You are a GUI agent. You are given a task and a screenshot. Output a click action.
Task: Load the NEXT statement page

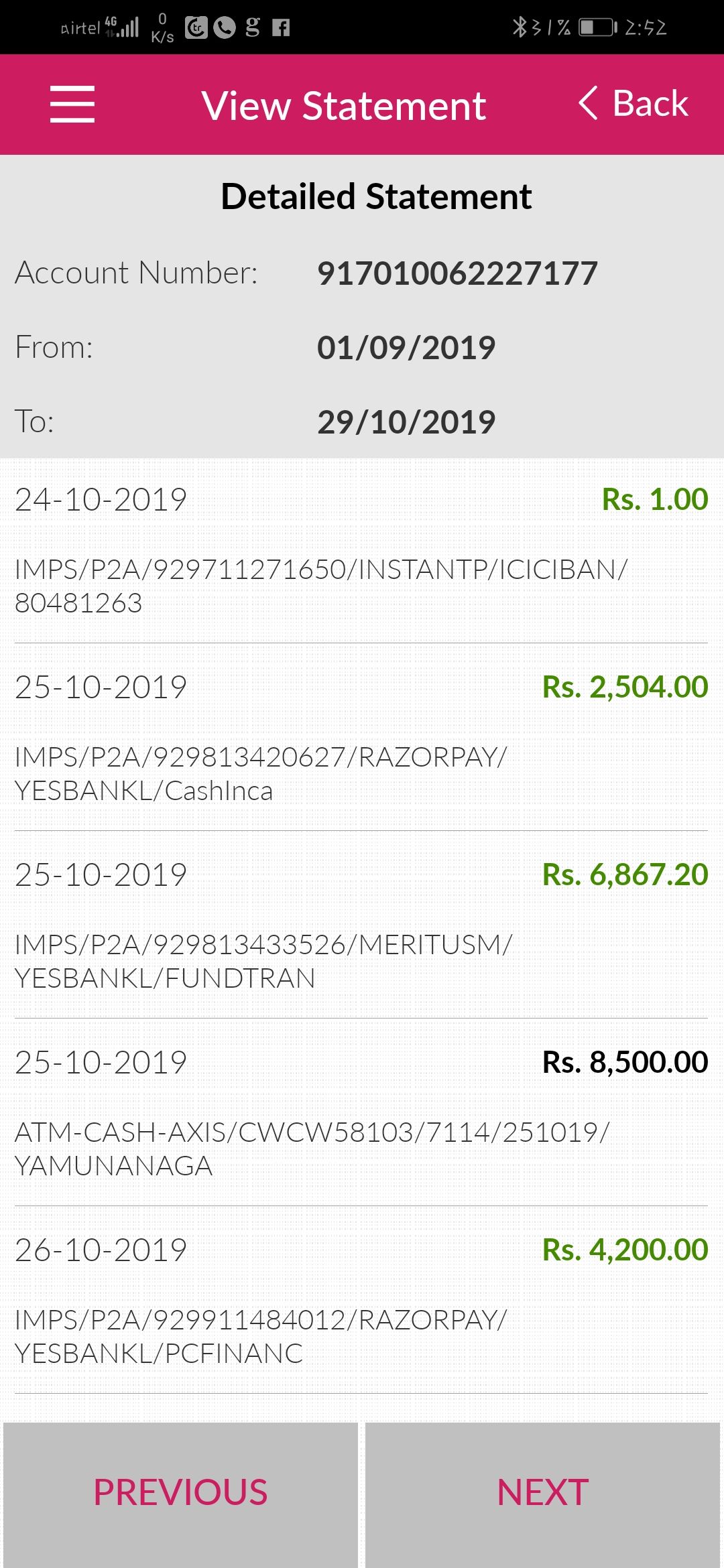543,1494
